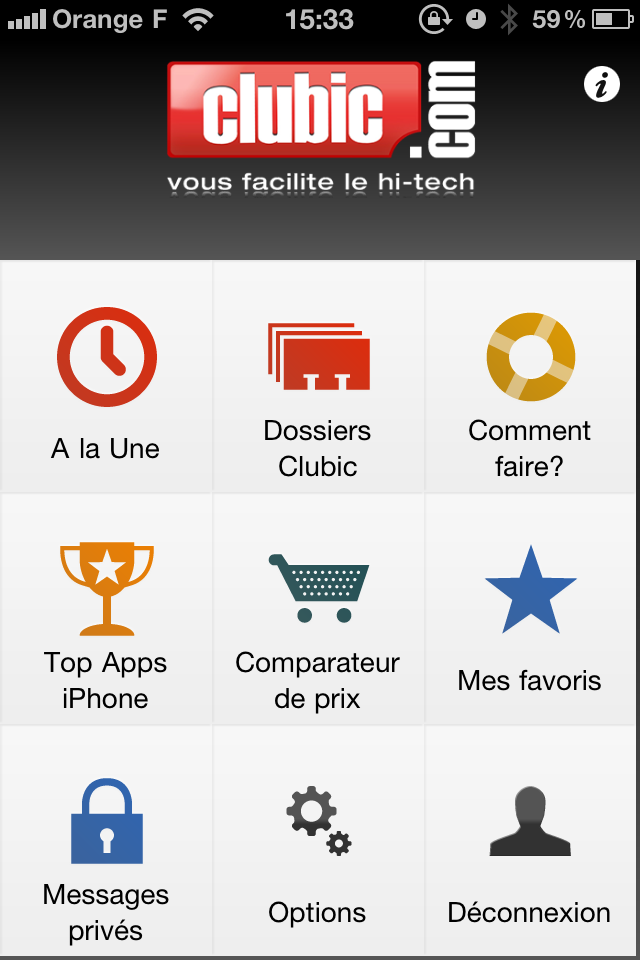Browse Dossiers Clubic
Viewport: 640px width, 960px height.
[318, 378]
